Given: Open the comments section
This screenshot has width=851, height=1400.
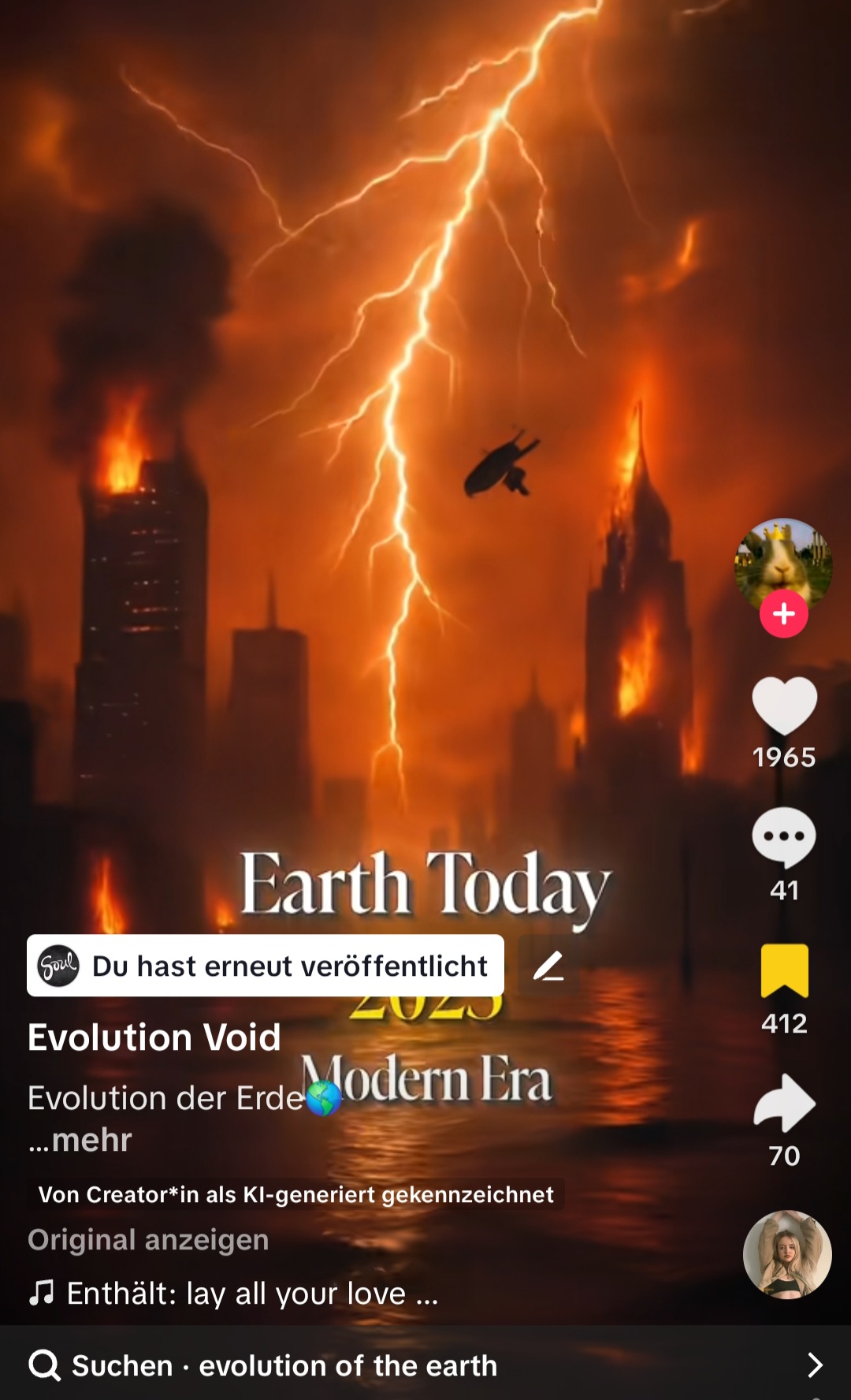Looking at the screenshot, I should coord(784,837).
